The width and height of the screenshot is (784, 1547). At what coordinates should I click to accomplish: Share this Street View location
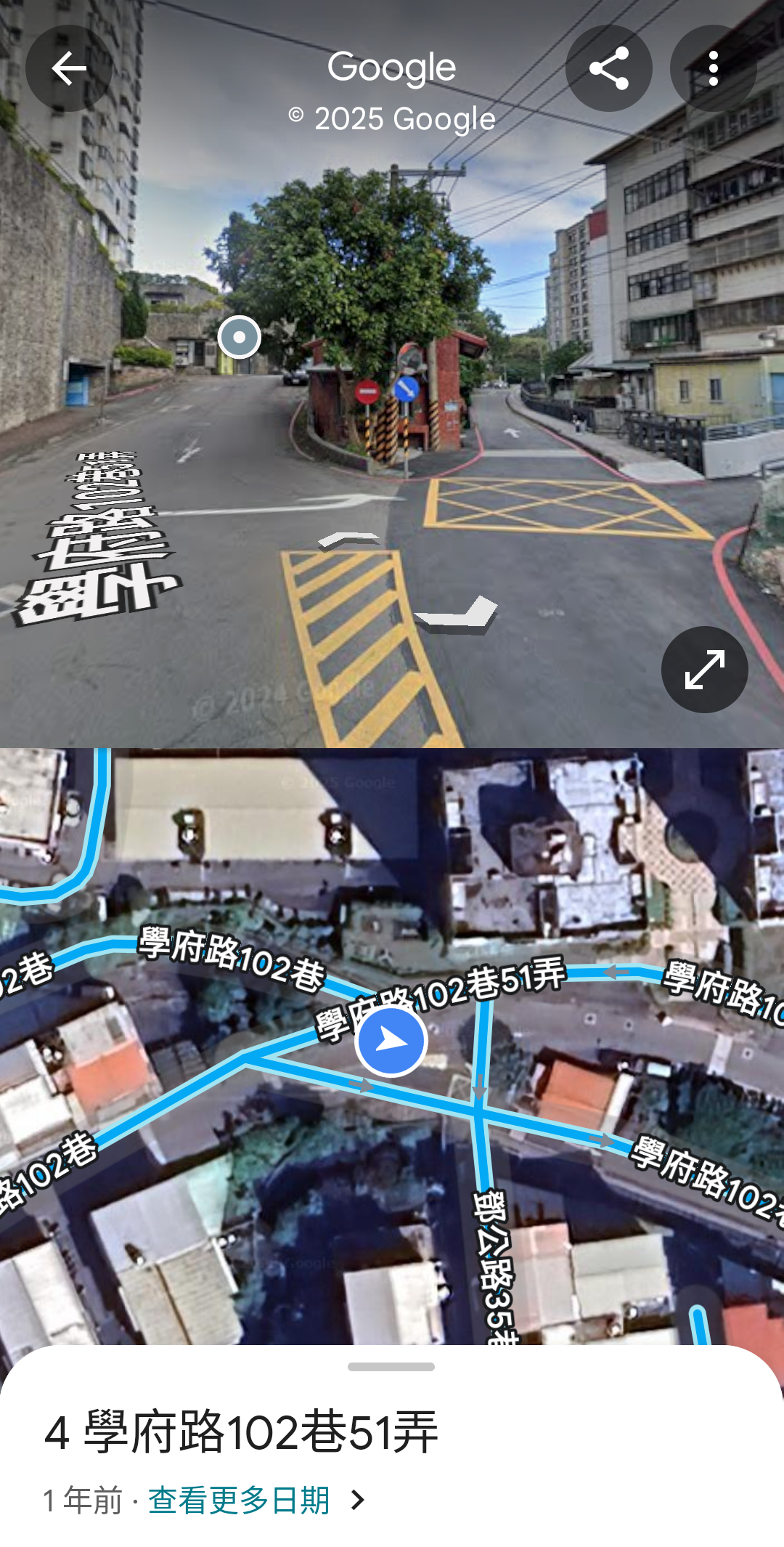pos(608,68)
